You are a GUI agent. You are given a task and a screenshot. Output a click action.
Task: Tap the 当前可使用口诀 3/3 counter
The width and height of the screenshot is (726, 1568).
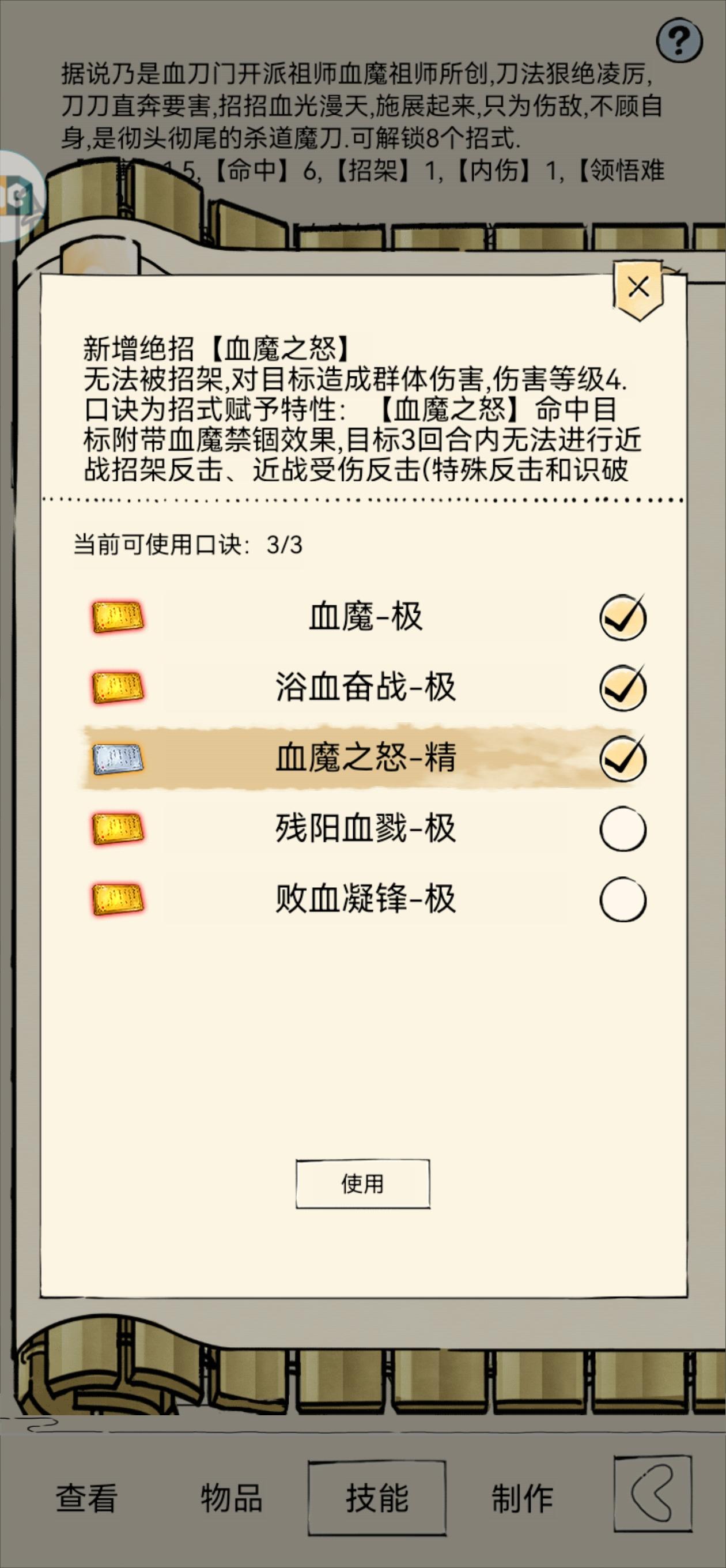[x=188, y=546]
